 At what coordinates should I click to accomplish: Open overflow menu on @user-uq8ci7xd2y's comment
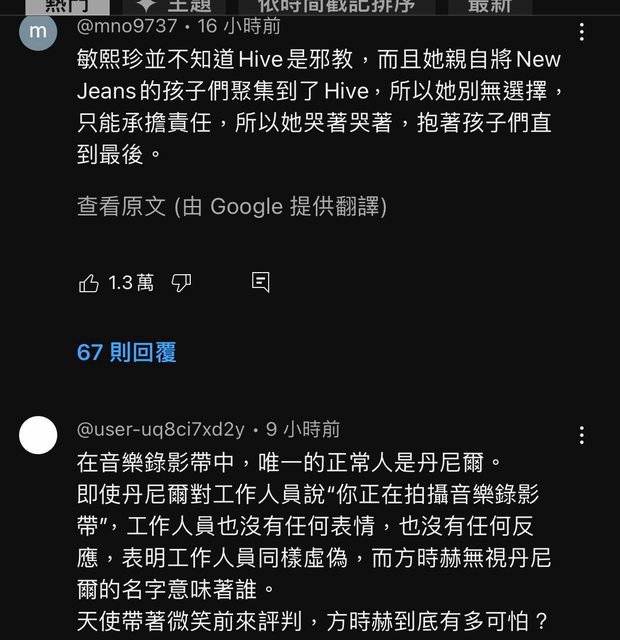(x=582, y=435)
